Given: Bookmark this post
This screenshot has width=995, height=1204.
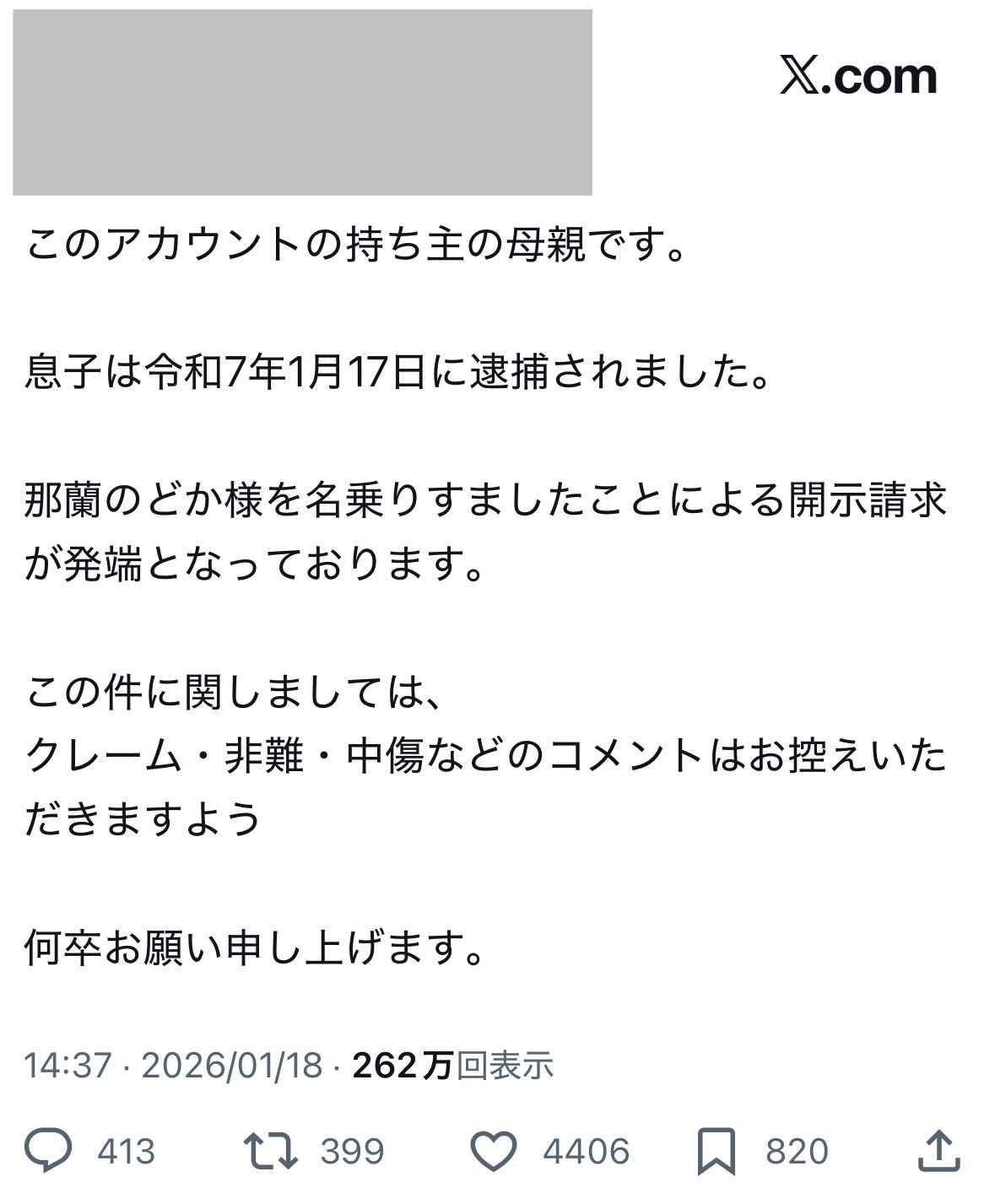Looking at the screenshot, I should coord(717,1150).
